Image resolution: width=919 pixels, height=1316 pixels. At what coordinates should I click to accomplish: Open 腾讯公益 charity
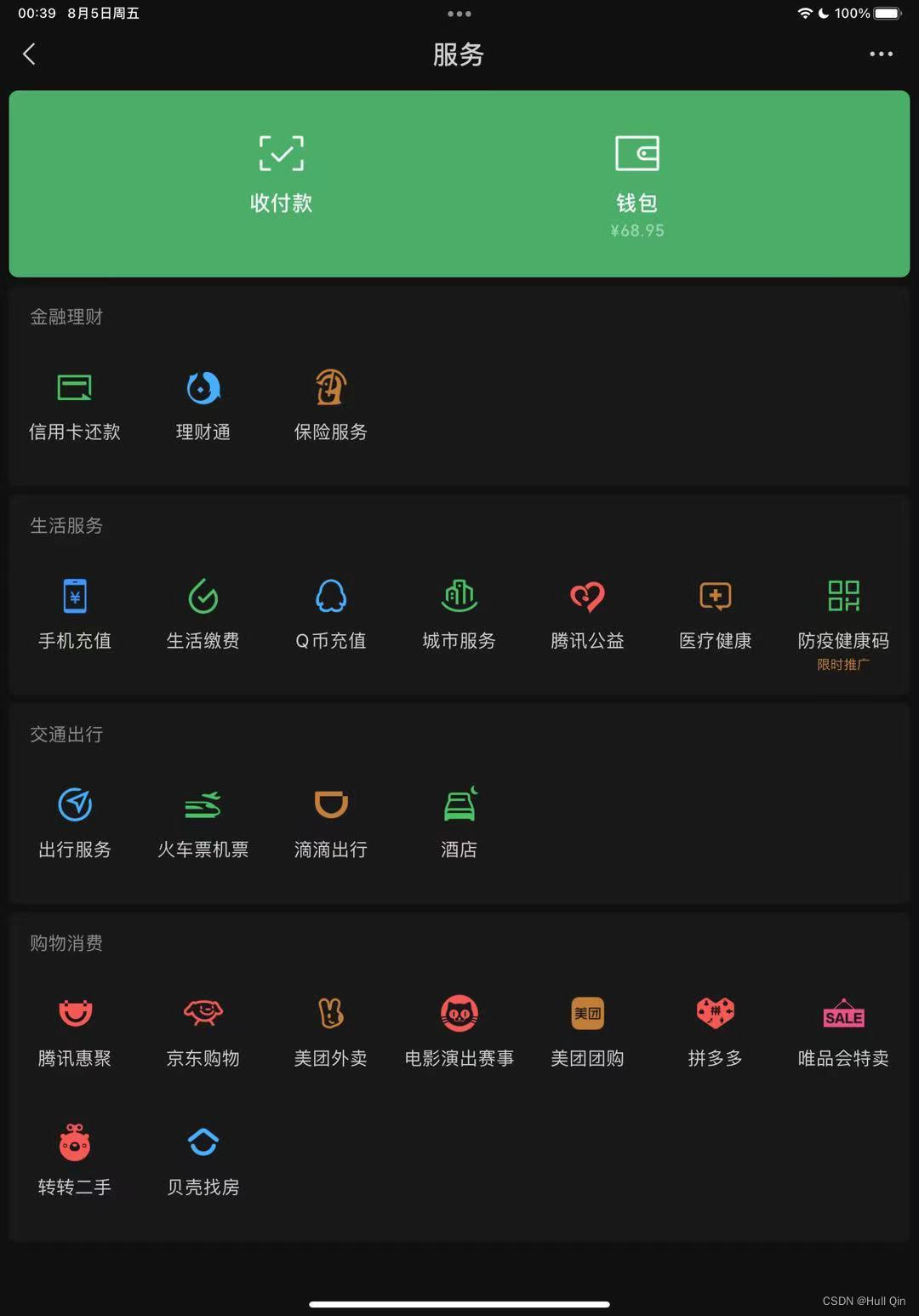[x=587, y=614]
